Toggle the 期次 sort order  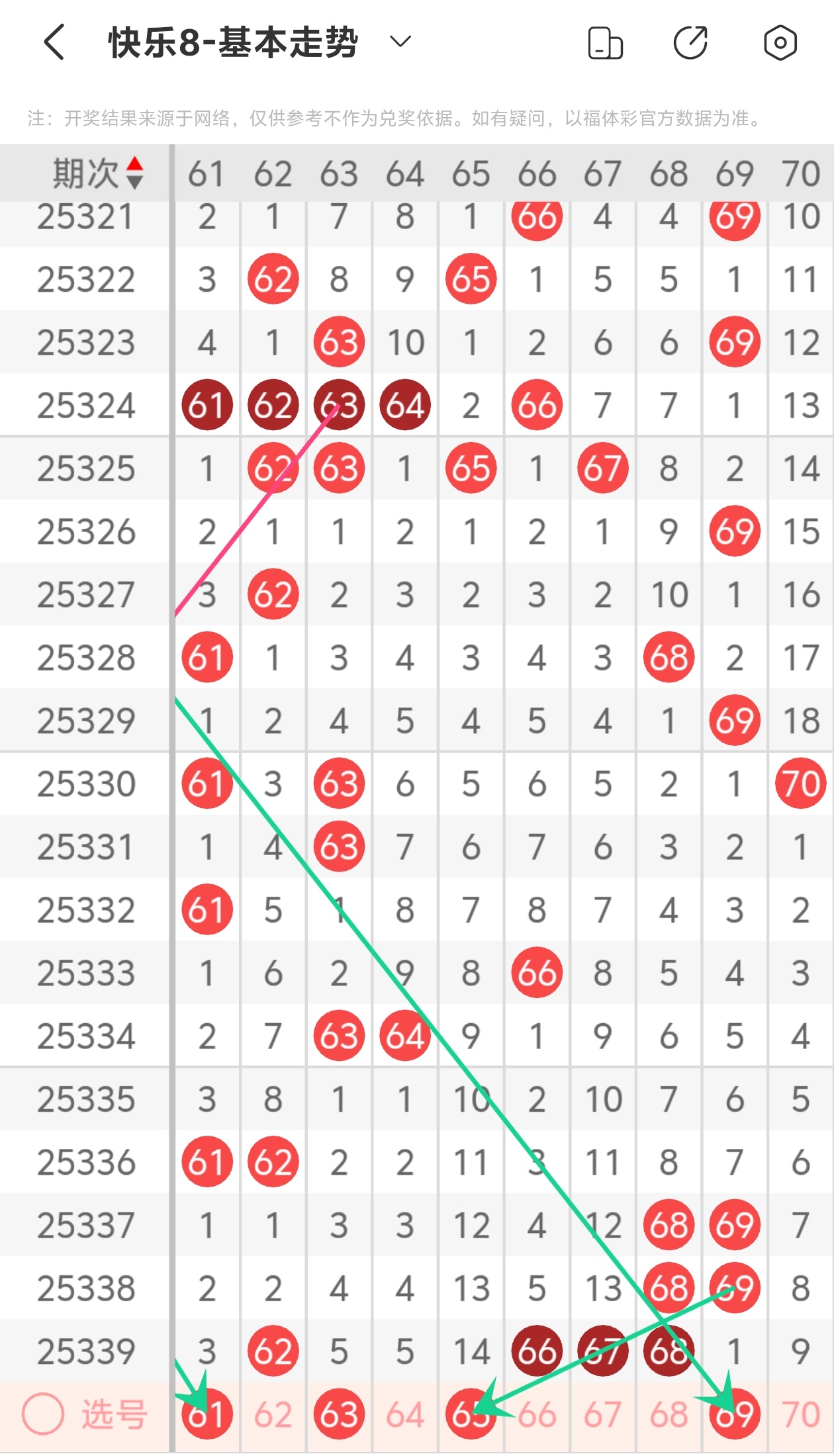[134, 173]
